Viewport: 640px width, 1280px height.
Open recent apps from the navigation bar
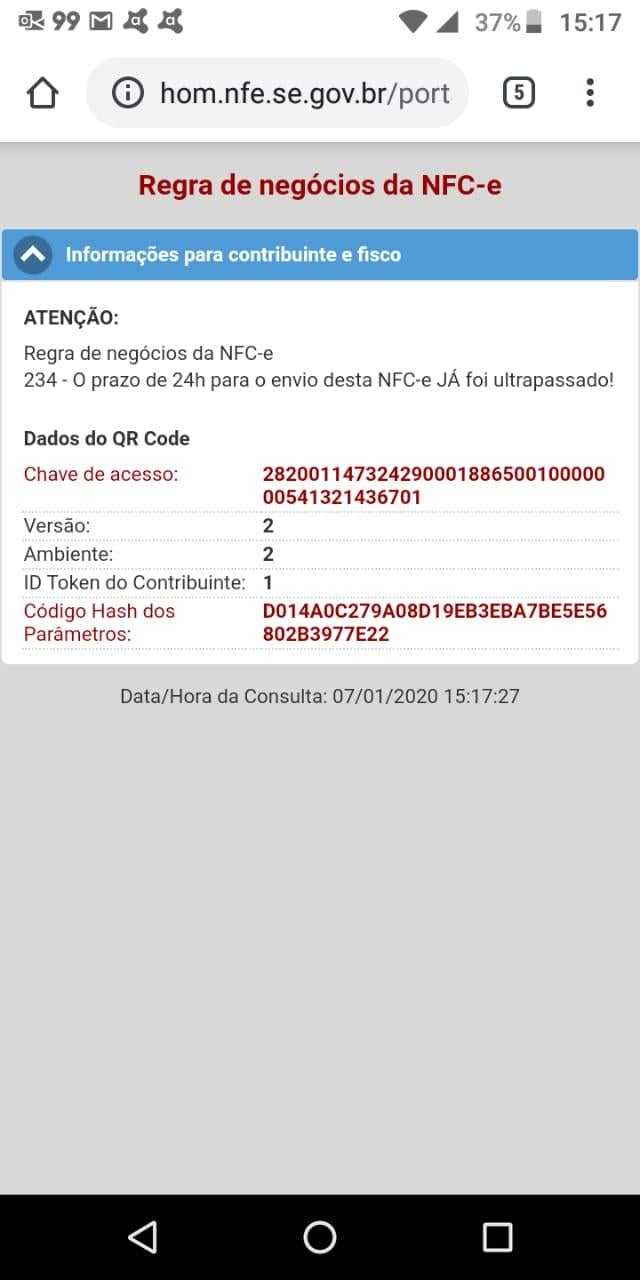(x=497, y=1237)
